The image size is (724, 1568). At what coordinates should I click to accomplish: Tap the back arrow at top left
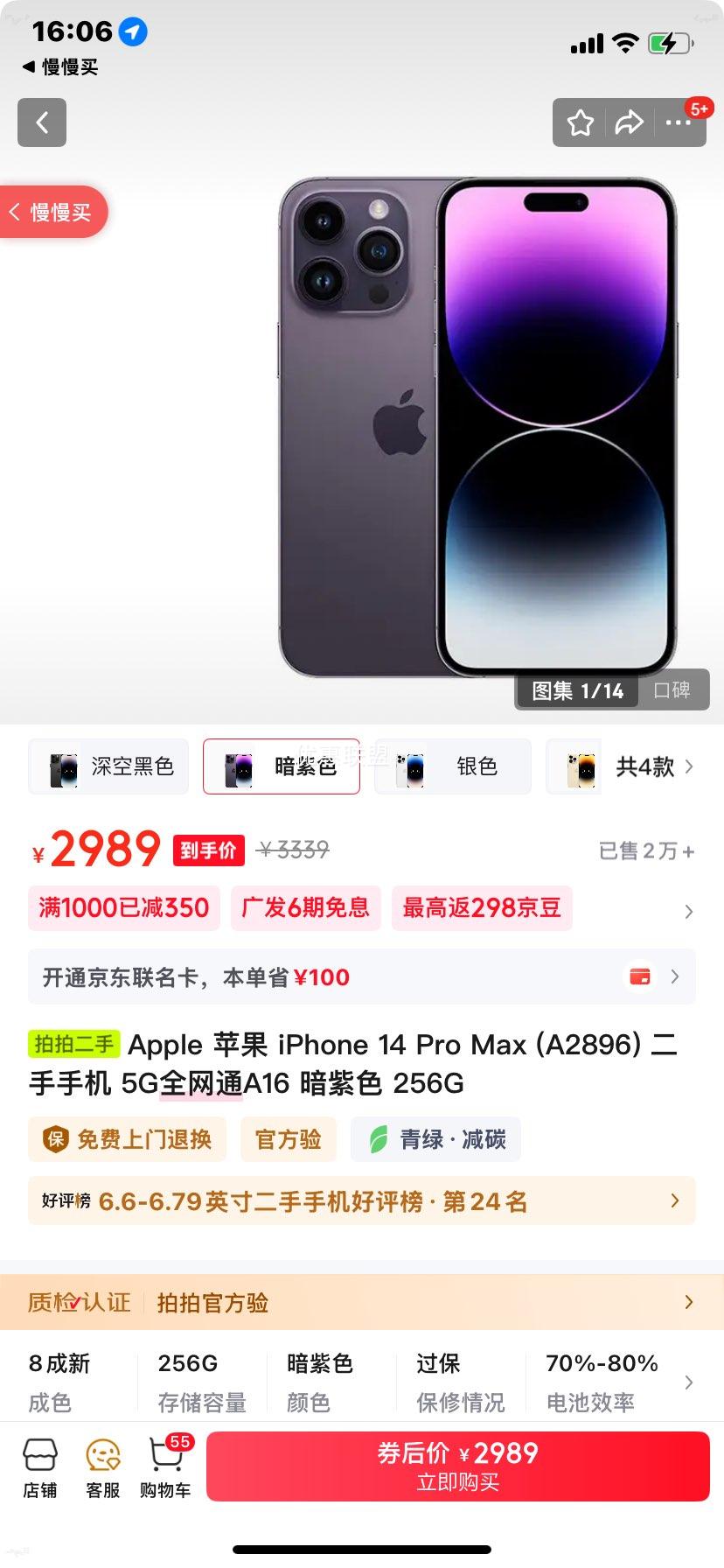tap(41, 123)
